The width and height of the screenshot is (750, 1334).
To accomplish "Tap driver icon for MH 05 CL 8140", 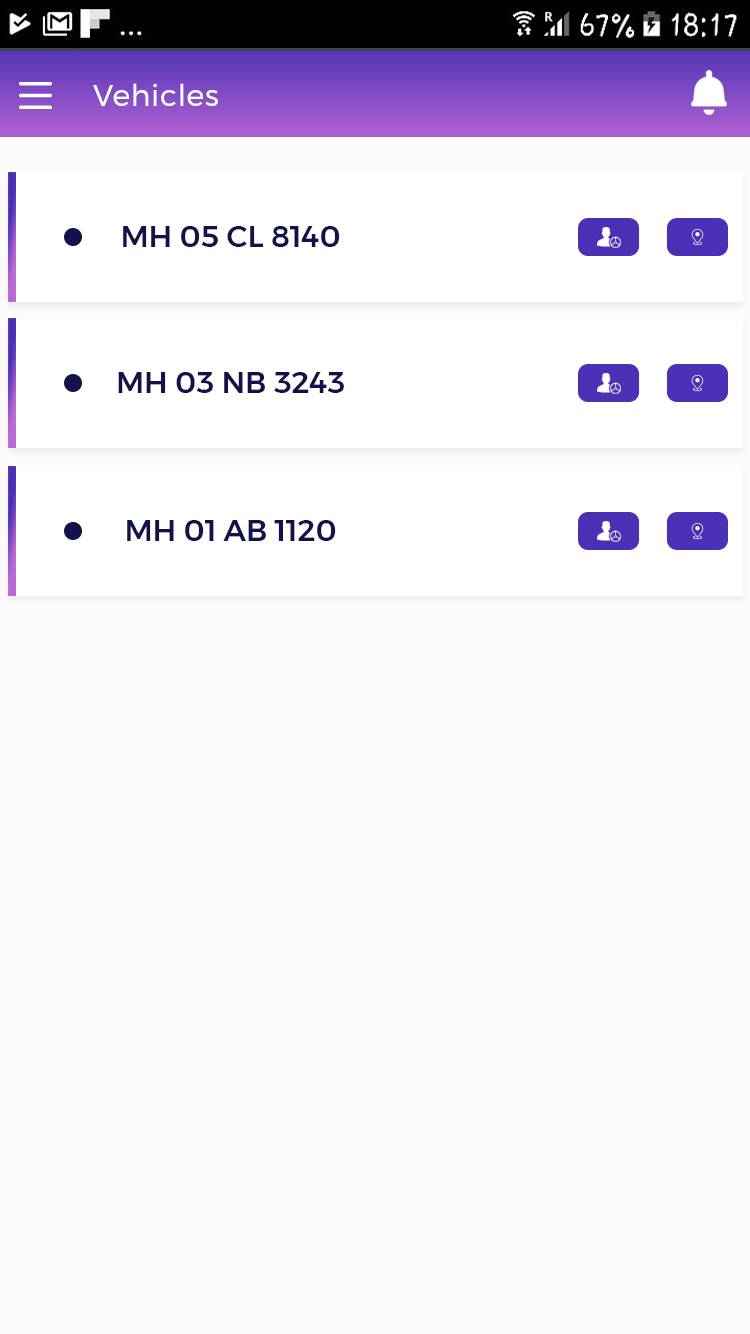I will tap(608, 237).
